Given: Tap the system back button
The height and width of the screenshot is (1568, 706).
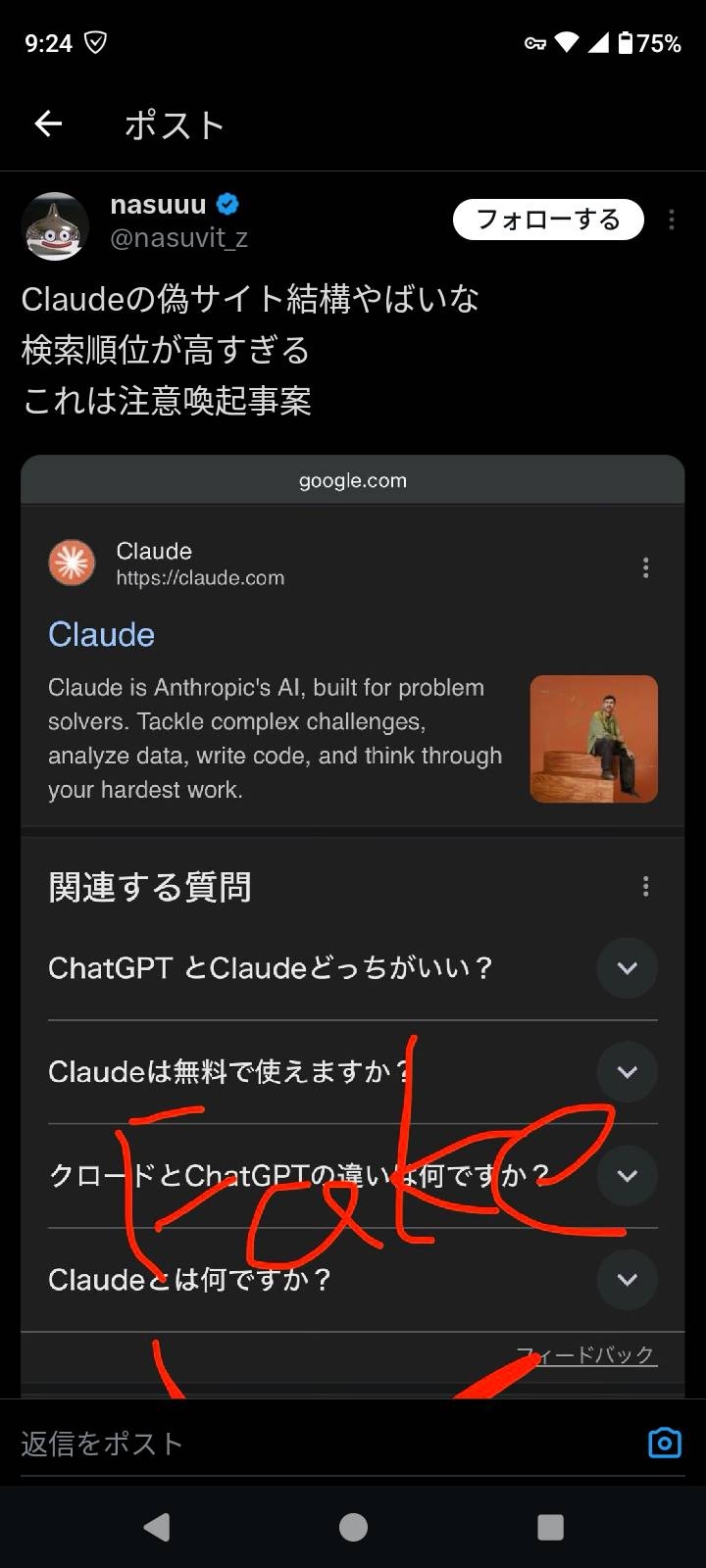Looking at the screenshot, I should [157, 1527].
